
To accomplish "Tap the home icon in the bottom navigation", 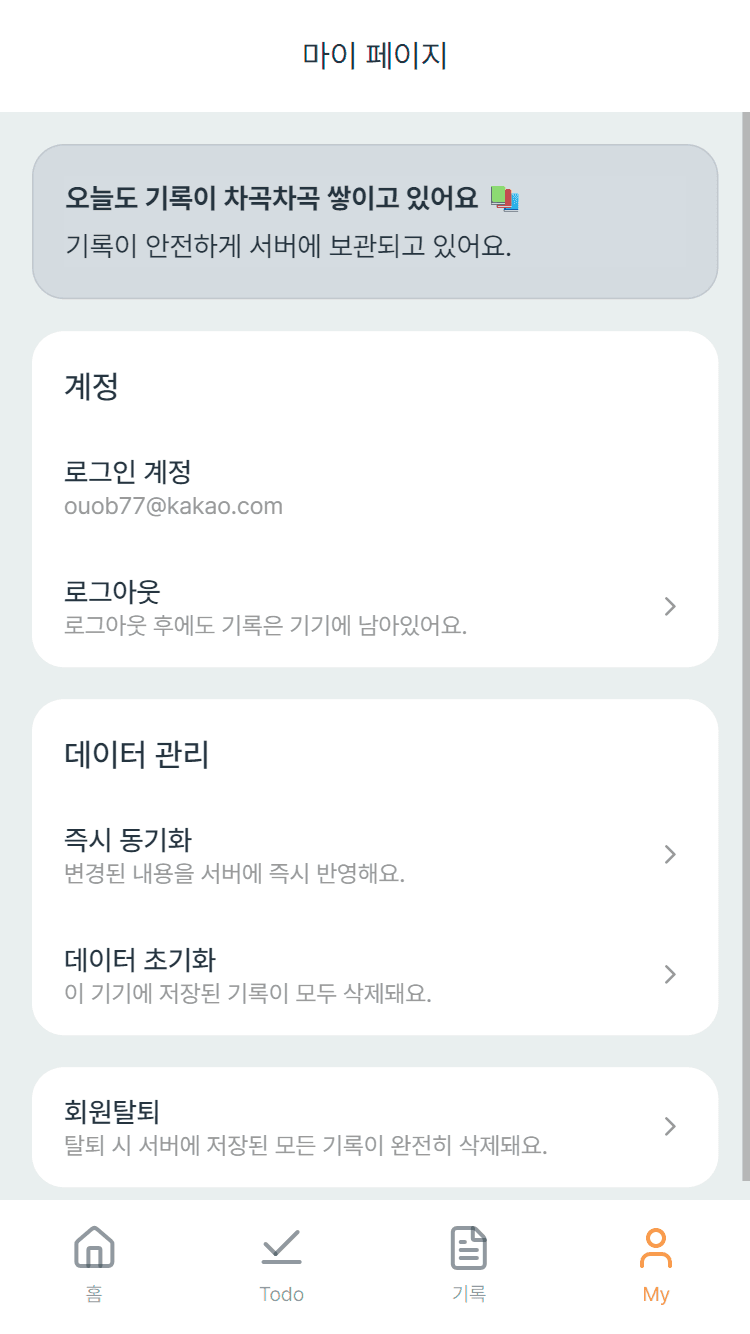I will click(x=94, y=1248).
